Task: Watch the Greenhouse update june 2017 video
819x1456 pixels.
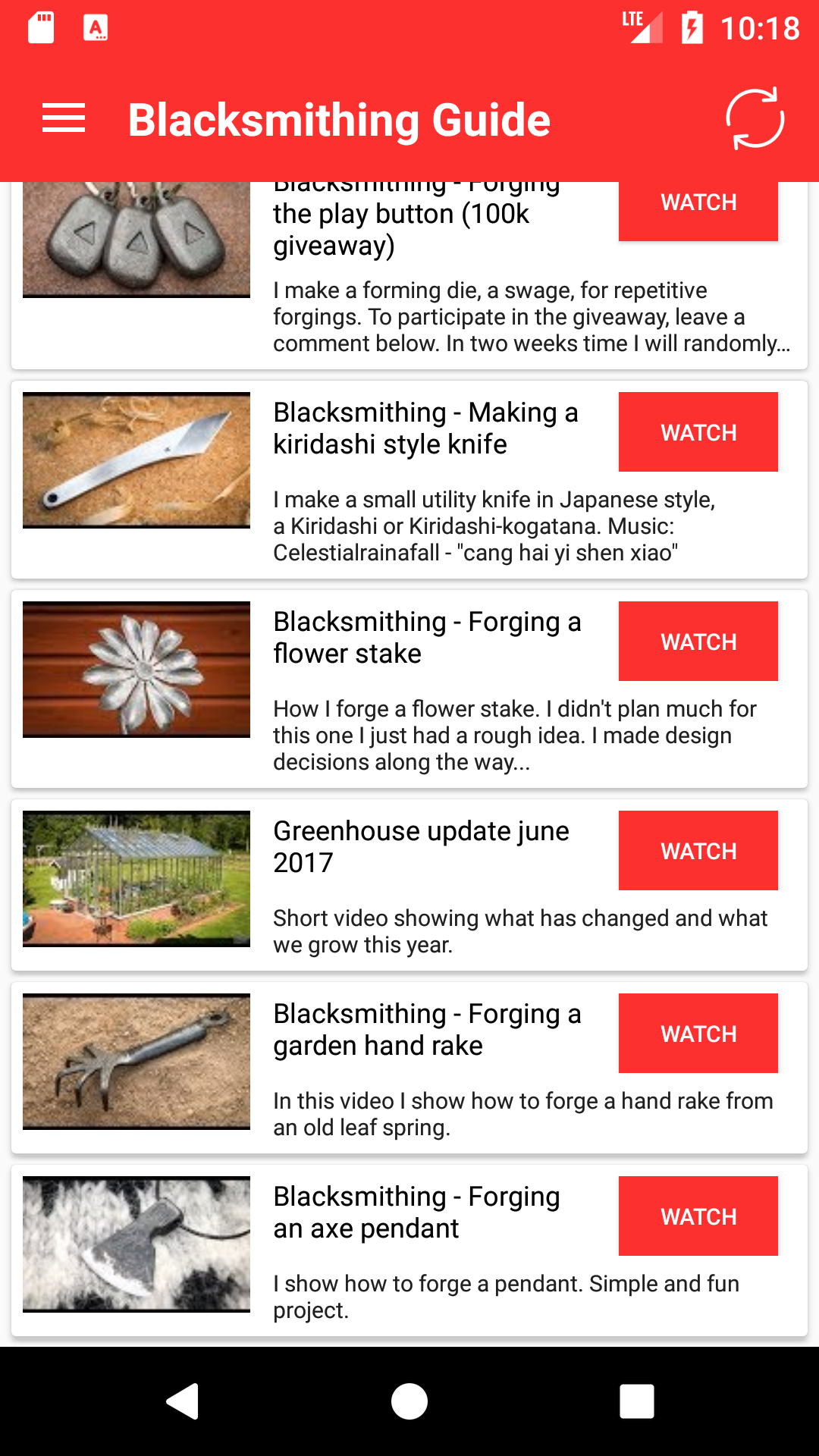Action: pyautogui.click(x=698, y=850)
